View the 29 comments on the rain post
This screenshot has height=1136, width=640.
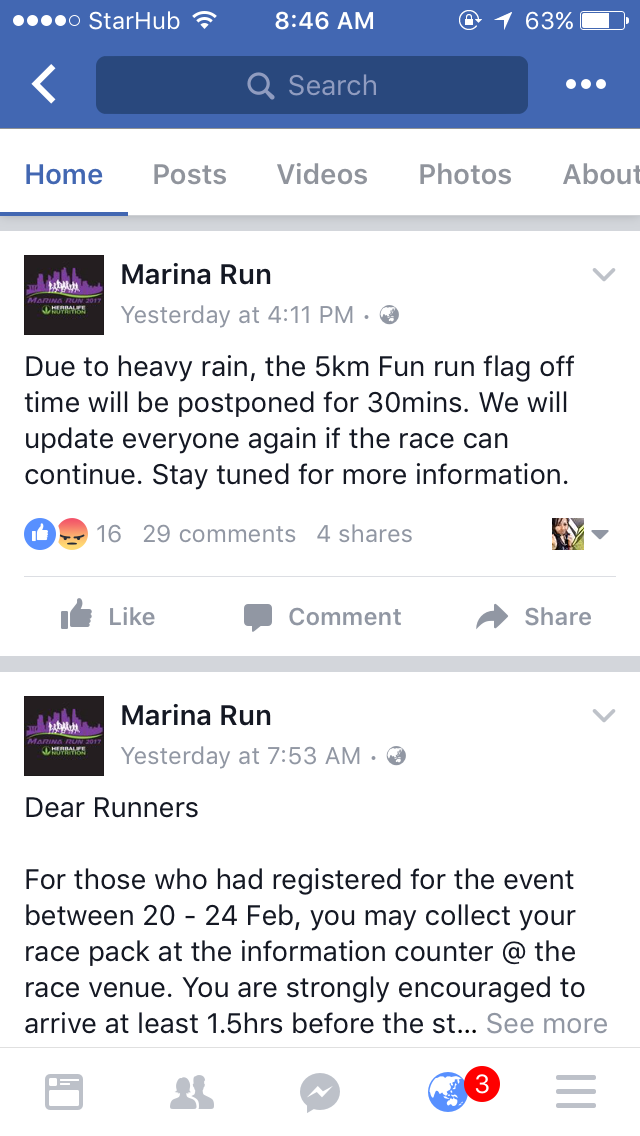219,534
